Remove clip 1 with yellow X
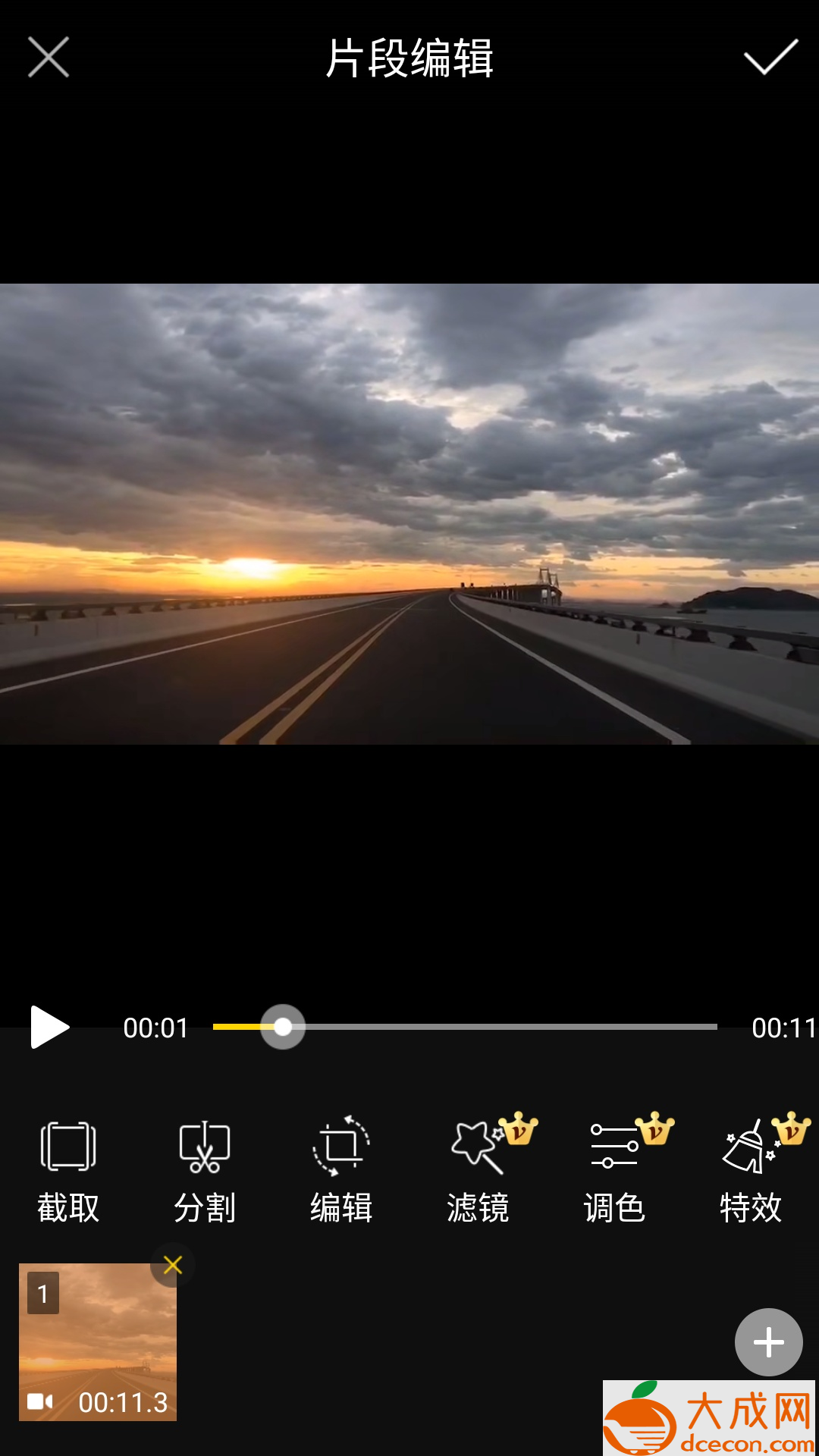819x1456 pixels. (173, 1265)
